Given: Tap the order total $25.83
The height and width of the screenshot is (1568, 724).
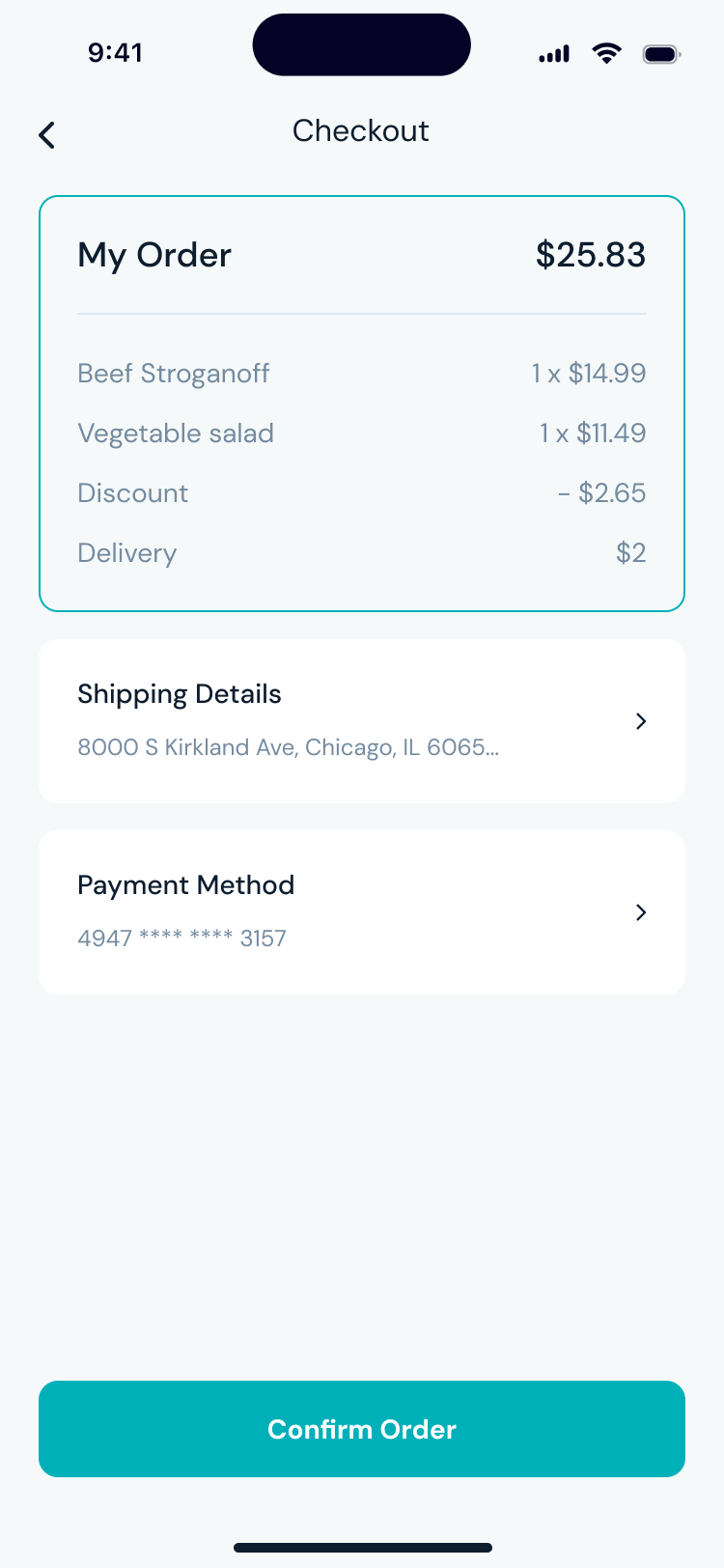Looking at the screenshot, I should (590, 255).
